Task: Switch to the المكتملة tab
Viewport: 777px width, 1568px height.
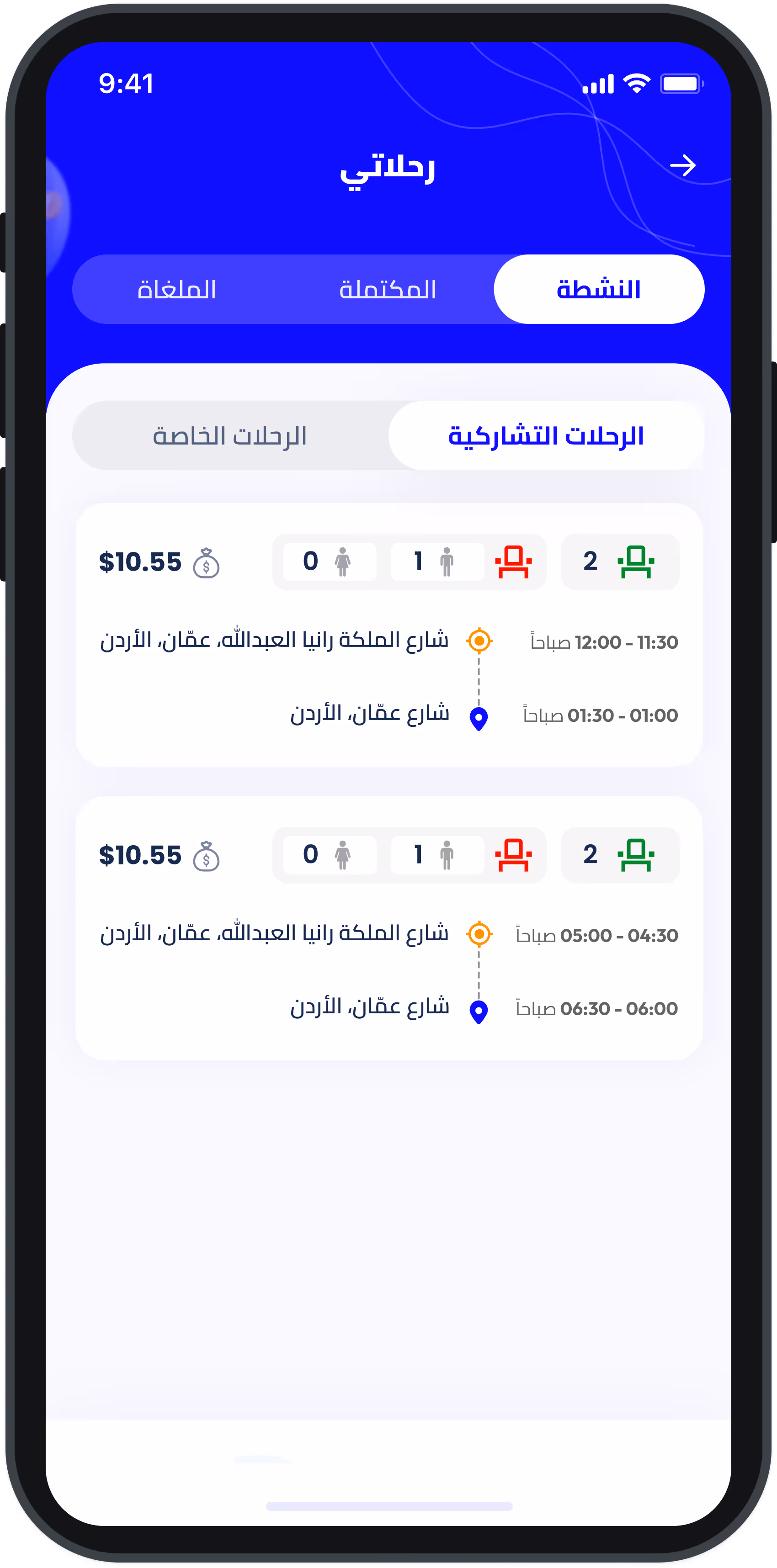Action: point(388,290)
